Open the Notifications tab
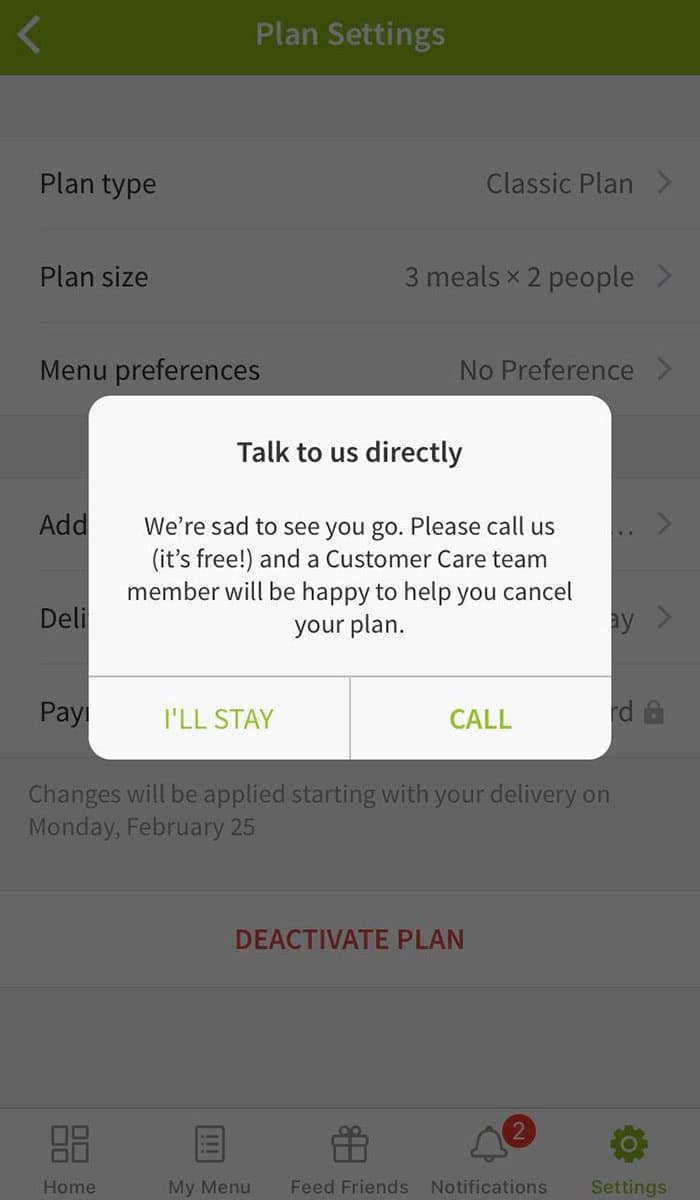Screen dimensions: 700x1200 [489, 1158]
